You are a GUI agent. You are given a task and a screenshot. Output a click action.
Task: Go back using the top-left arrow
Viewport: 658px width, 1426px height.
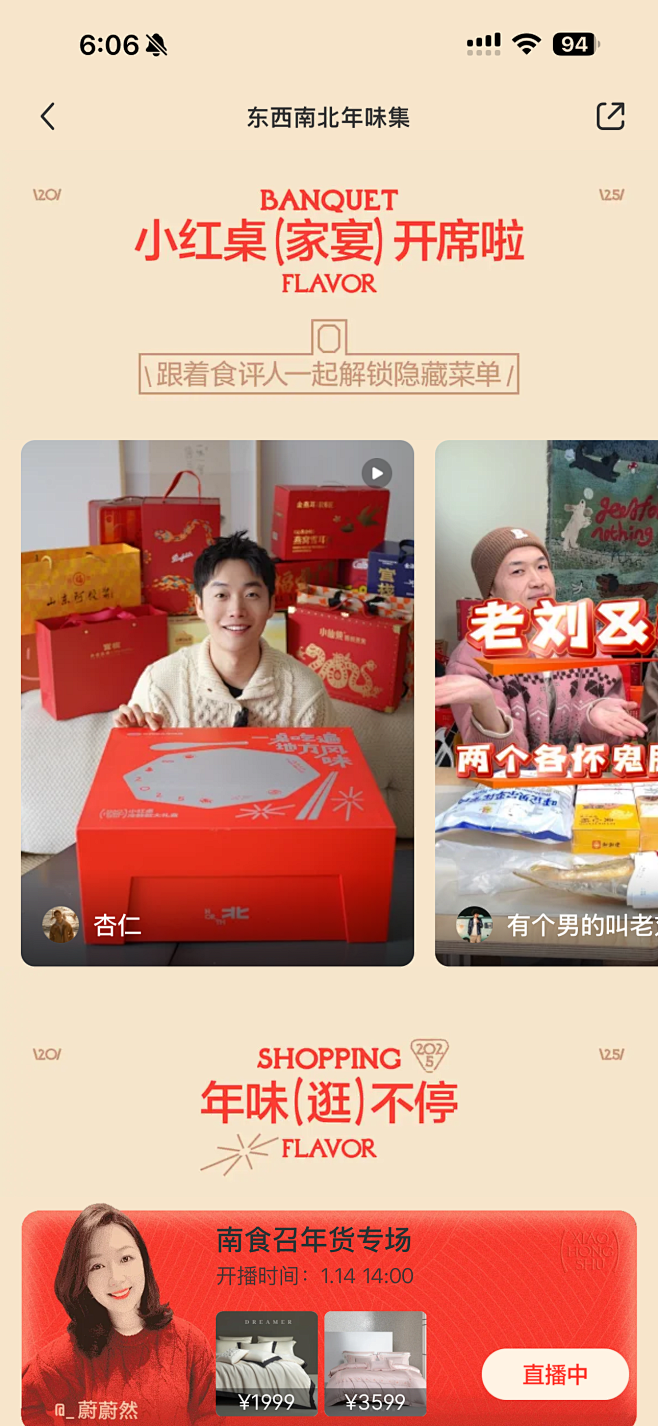pyautogui.click(x=47, y=117)
